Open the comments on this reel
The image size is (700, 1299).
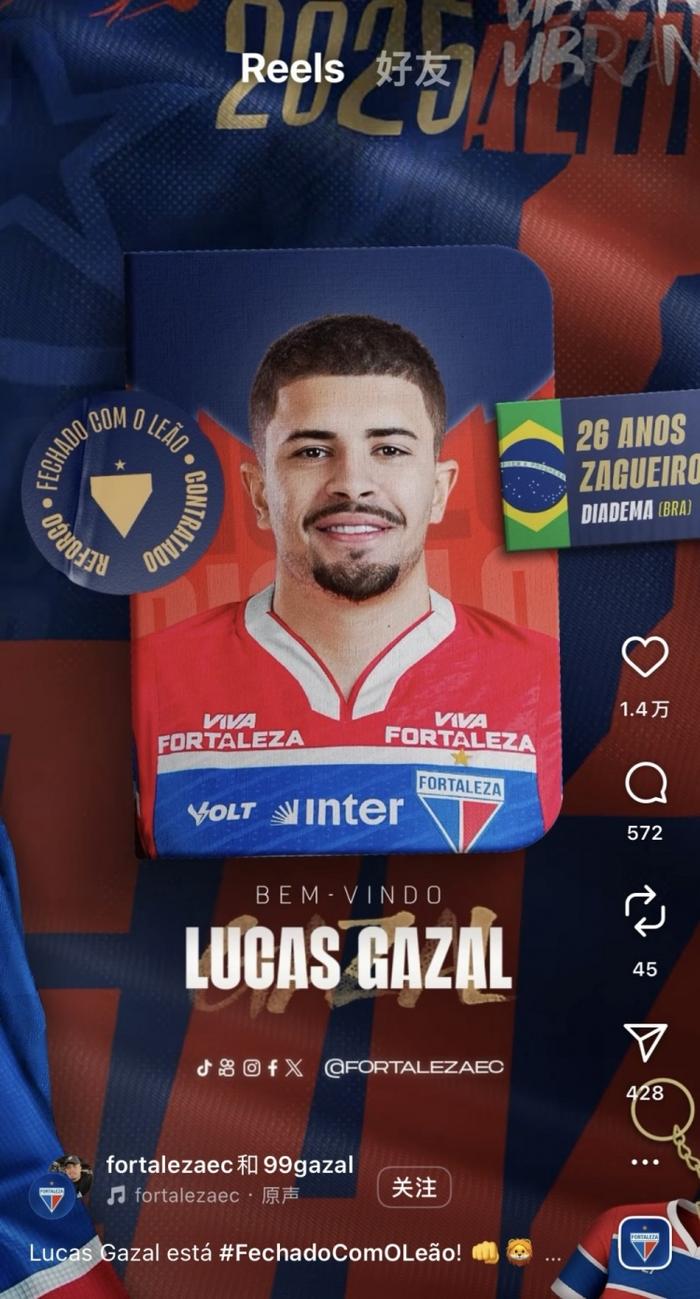click(x=645, y=785)
